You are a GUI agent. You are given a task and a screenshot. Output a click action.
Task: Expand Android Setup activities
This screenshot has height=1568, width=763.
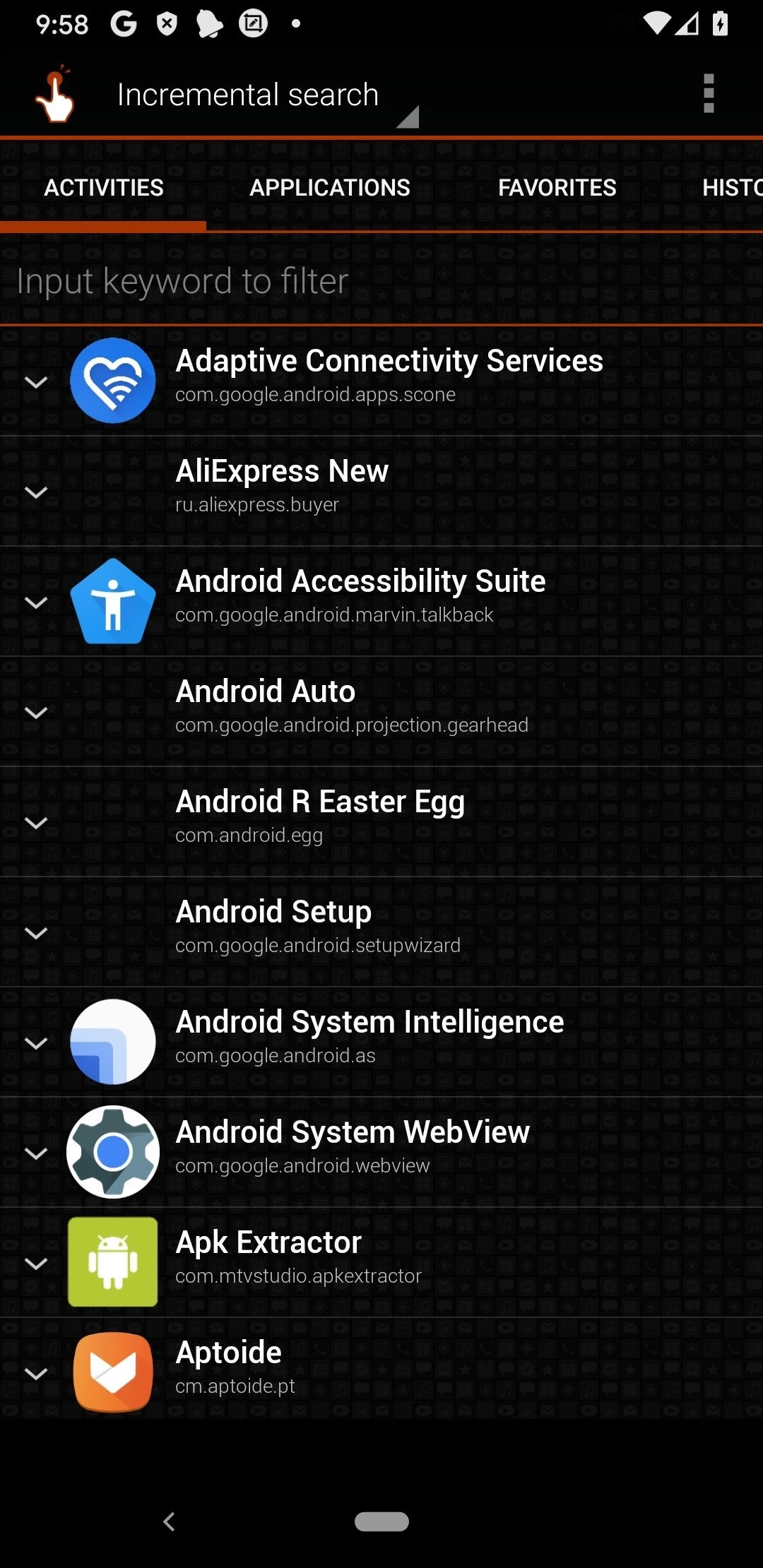pyautogui.click(x=36, y=933)
